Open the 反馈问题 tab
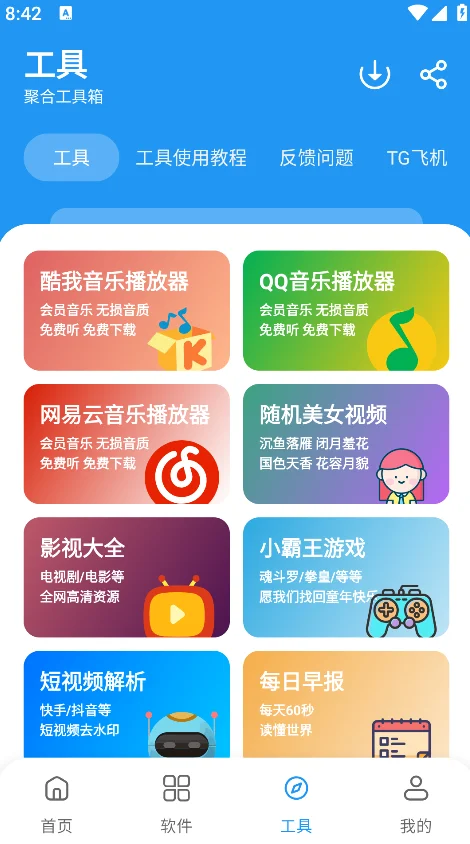The width and height of the screenshot is (470, 844). pyautogui.click(x=317, y=158)
